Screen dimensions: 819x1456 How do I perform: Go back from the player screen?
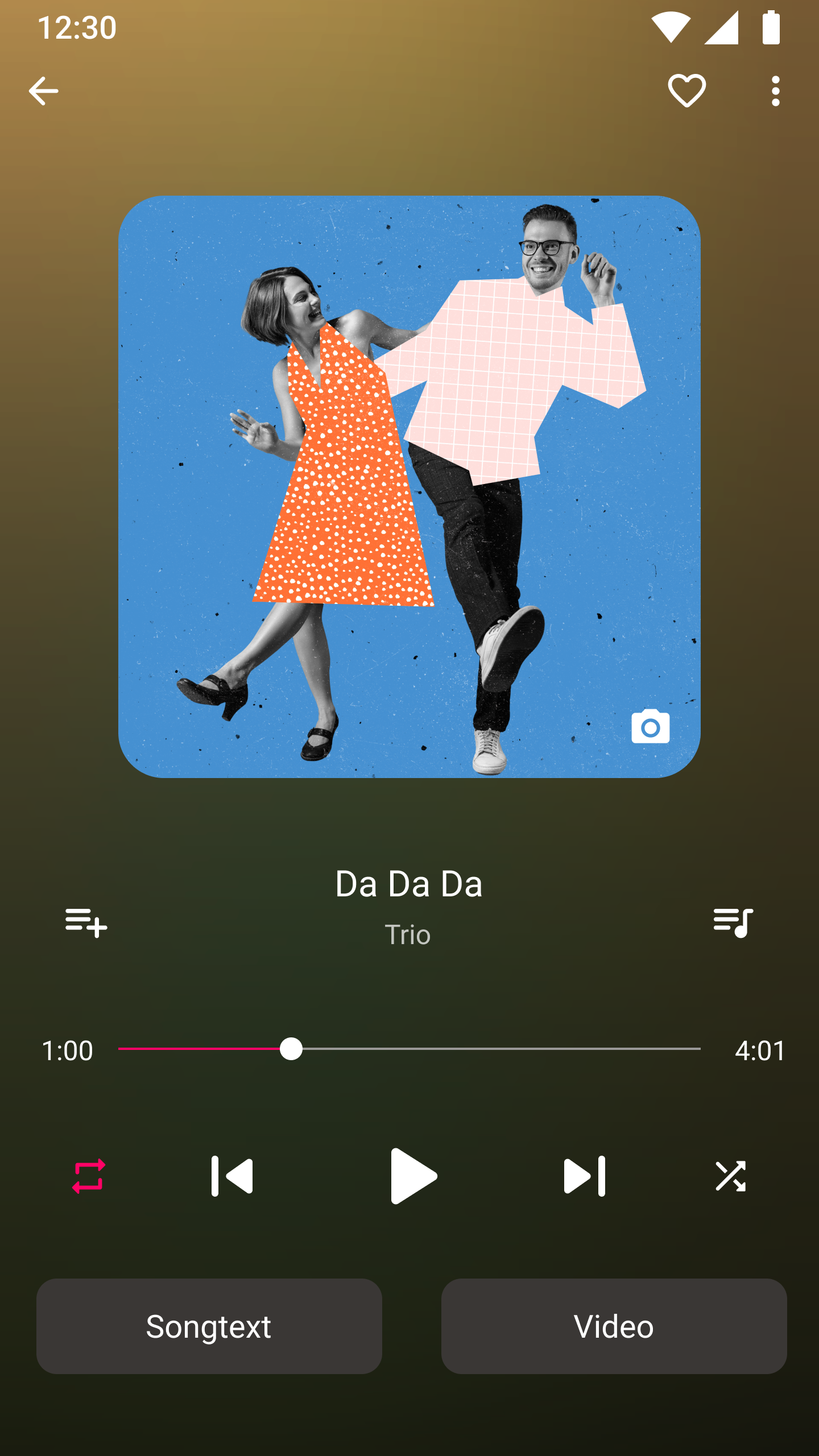(x=43, y=91)
